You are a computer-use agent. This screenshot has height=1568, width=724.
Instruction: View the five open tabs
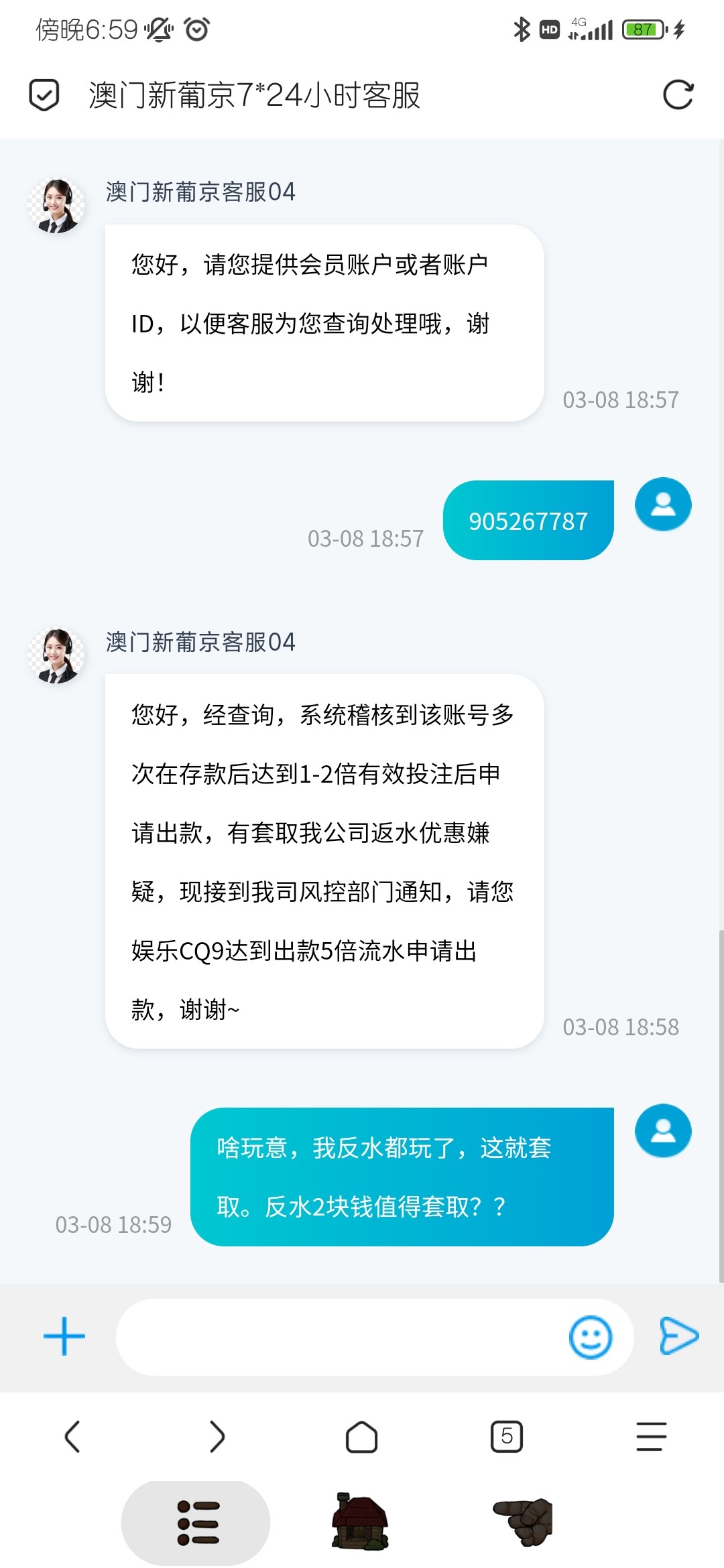pos(507,1437)
